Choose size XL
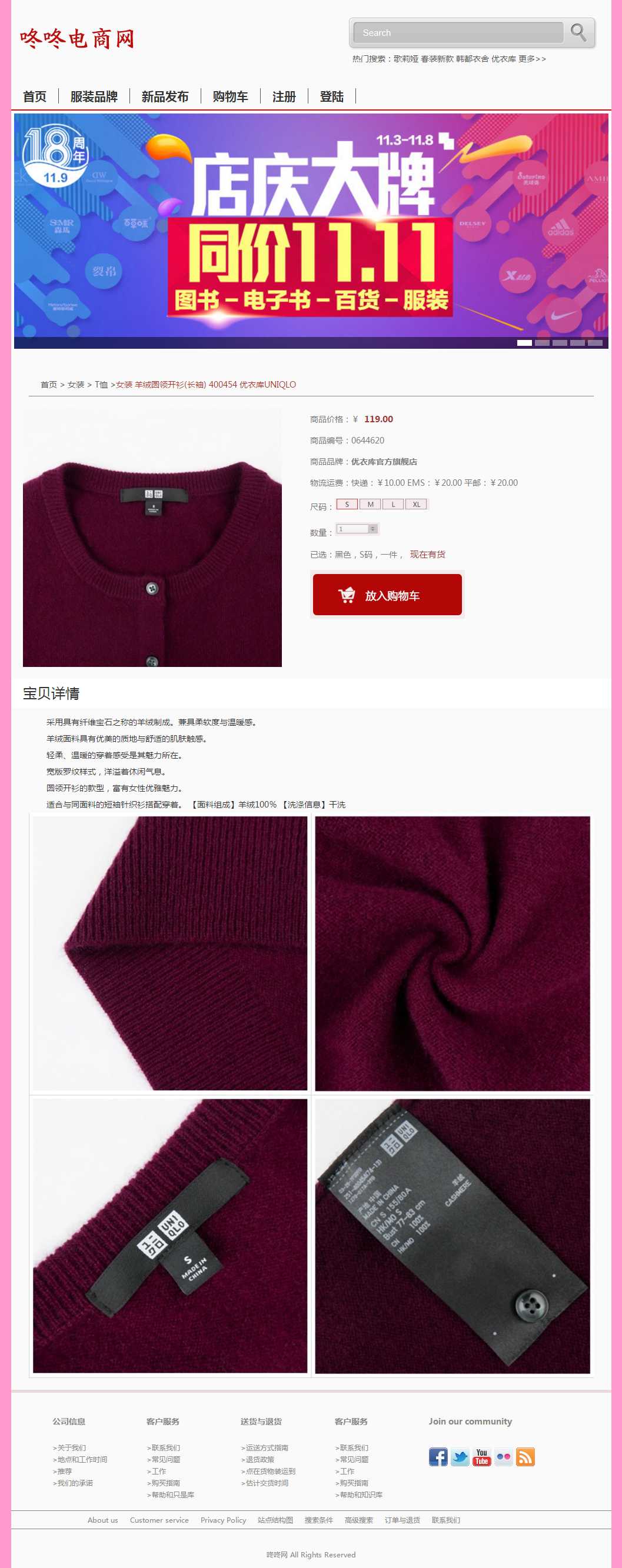This screenshot has width=622, height=1568. 417,504
